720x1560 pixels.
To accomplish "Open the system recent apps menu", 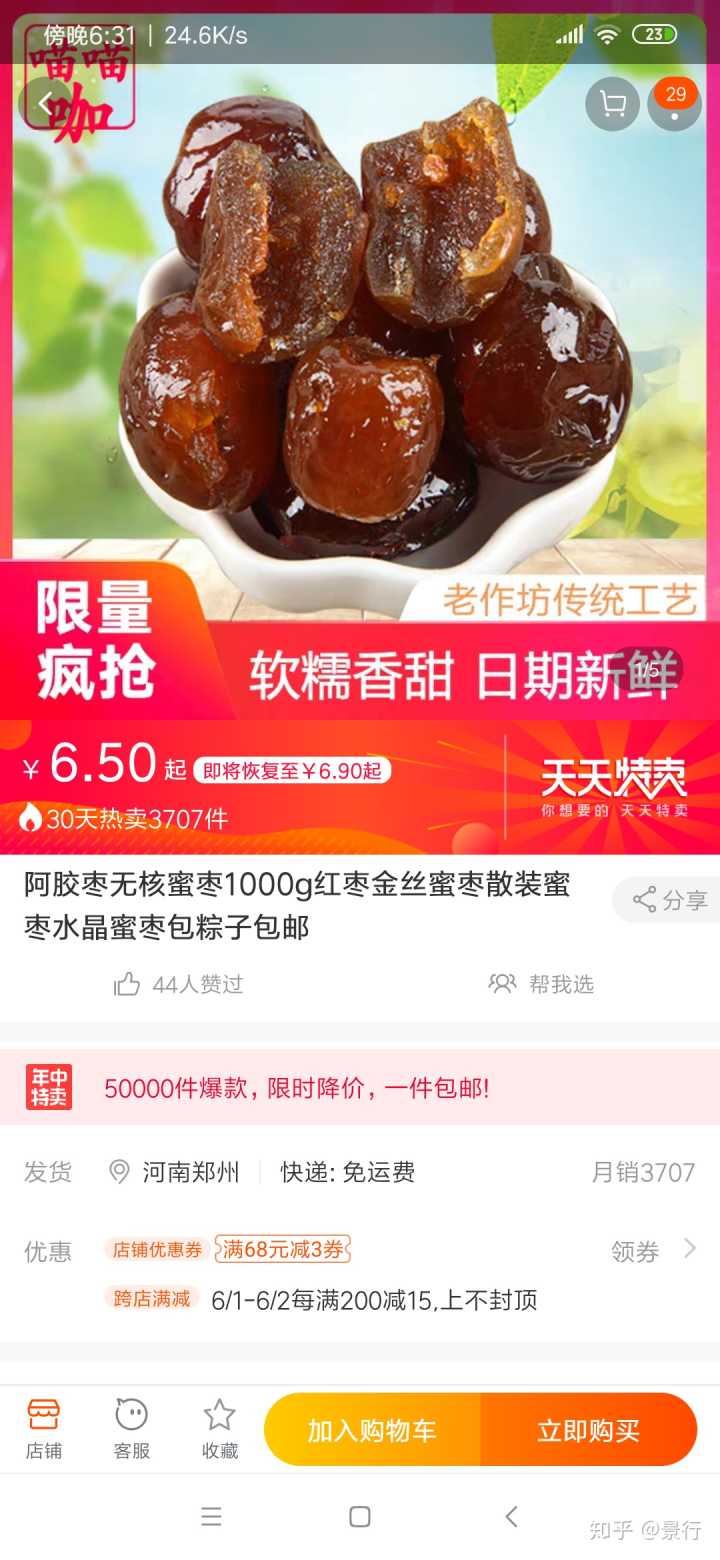I will 211,1516.
